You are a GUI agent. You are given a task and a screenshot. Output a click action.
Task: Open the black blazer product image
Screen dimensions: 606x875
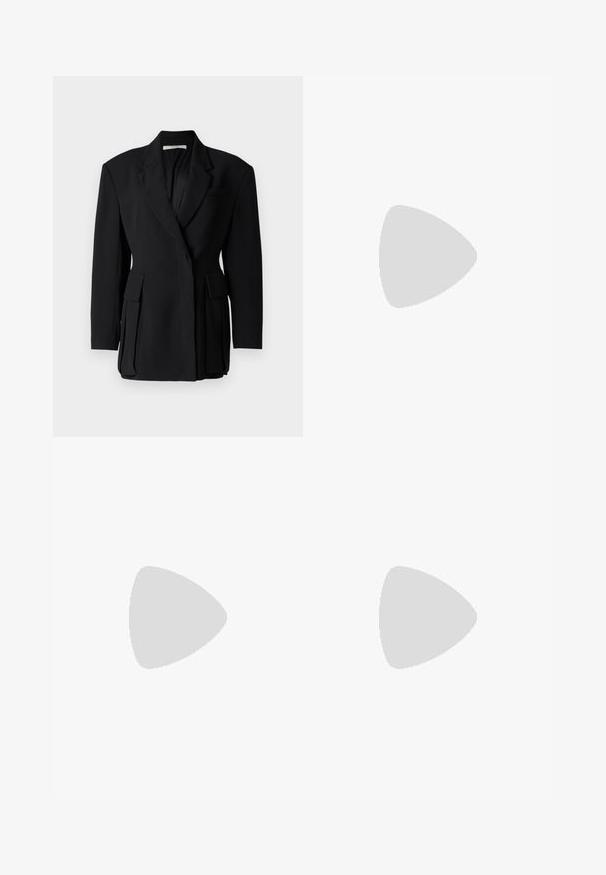click(177, 256)
